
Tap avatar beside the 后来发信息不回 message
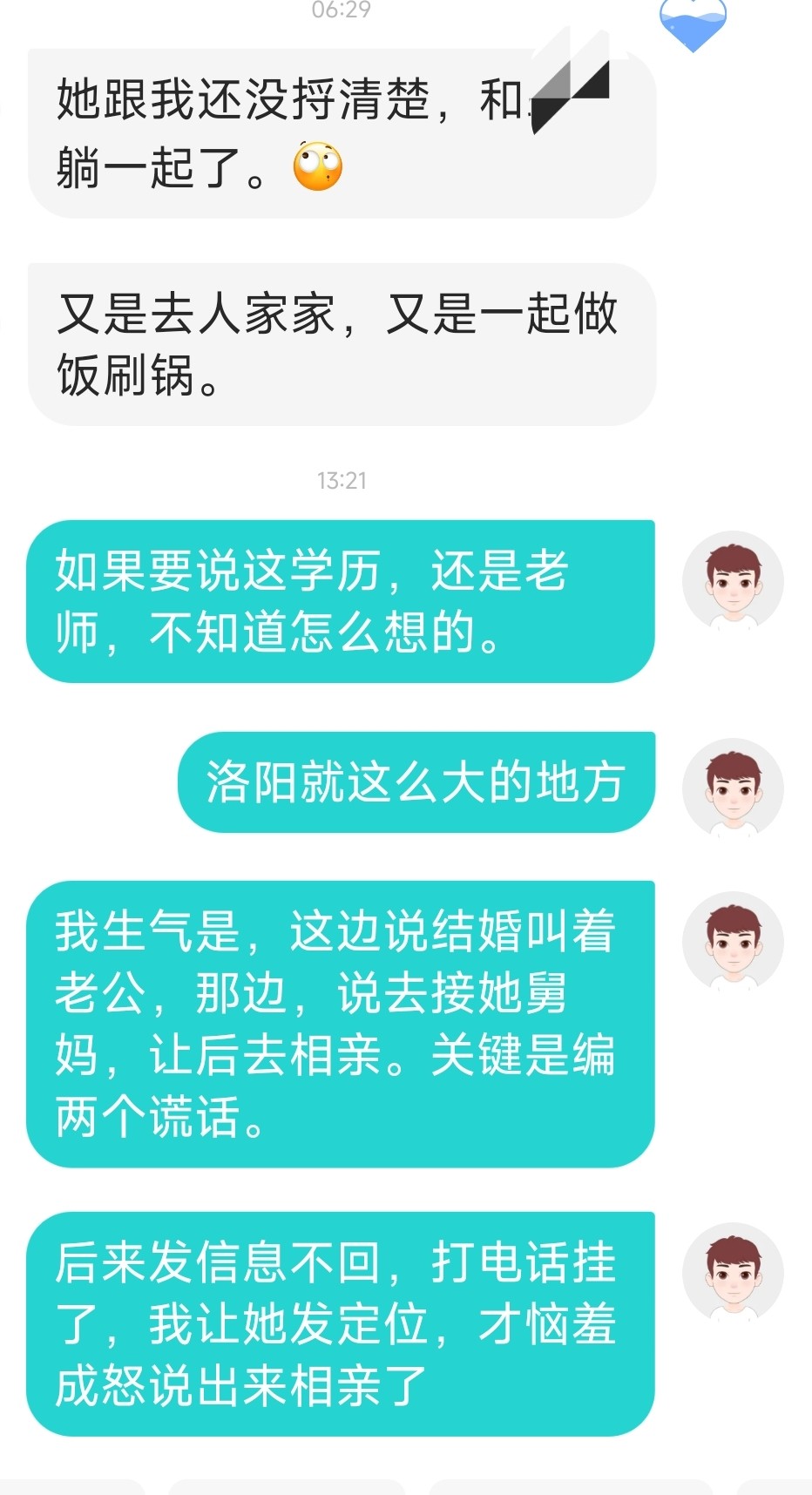pyautogui.click(x=733, y=1273)
